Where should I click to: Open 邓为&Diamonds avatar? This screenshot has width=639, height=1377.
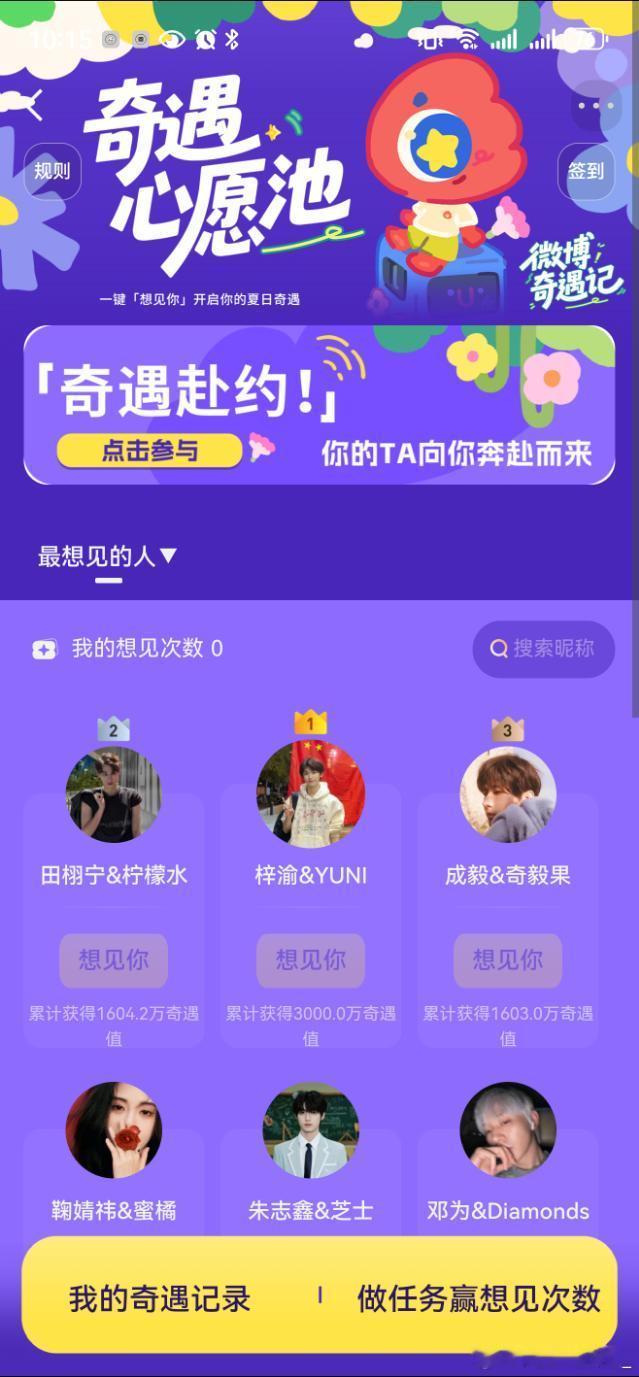(x=508, y=1130)
